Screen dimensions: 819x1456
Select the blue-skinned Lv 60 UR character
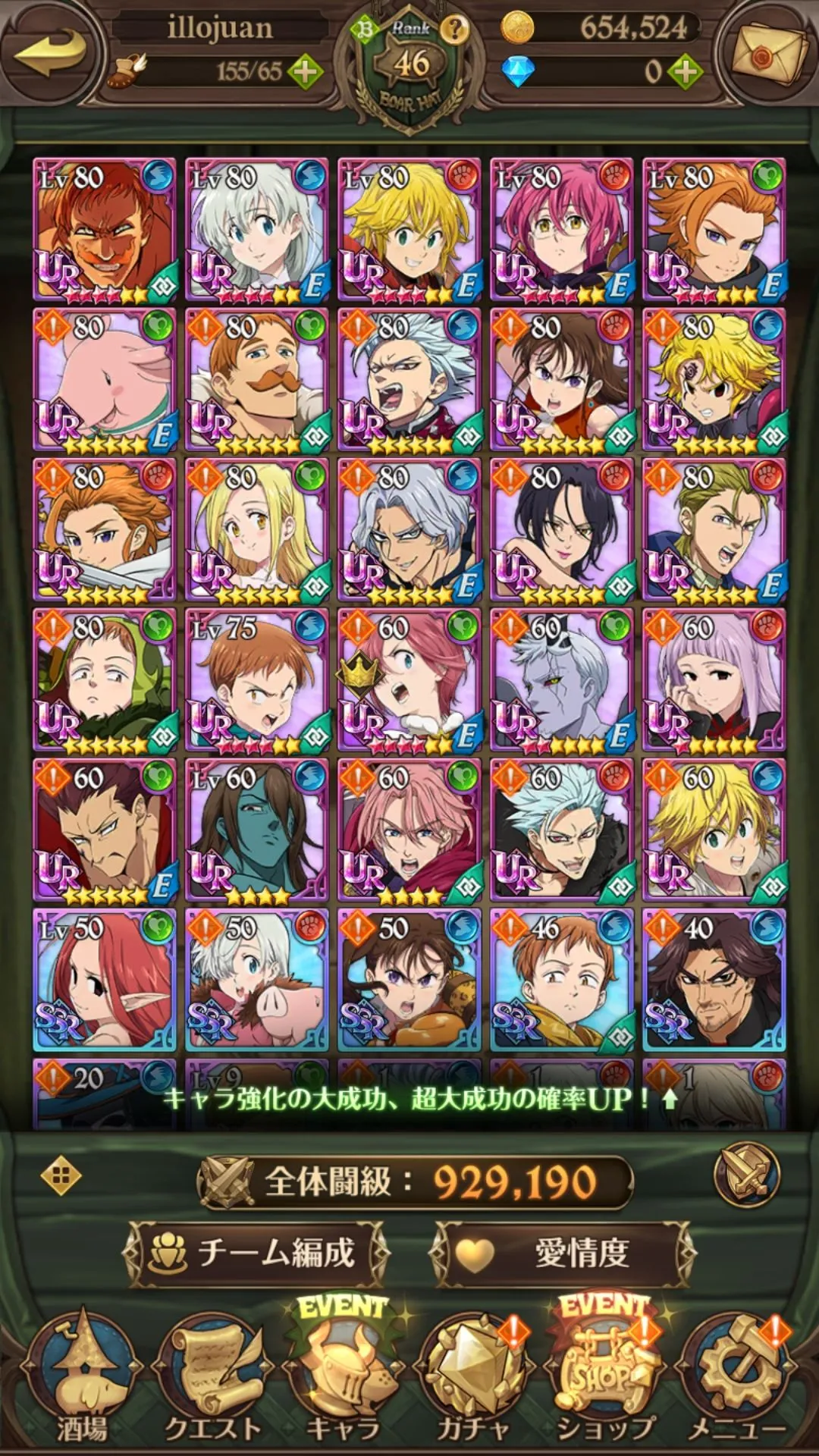257,830
